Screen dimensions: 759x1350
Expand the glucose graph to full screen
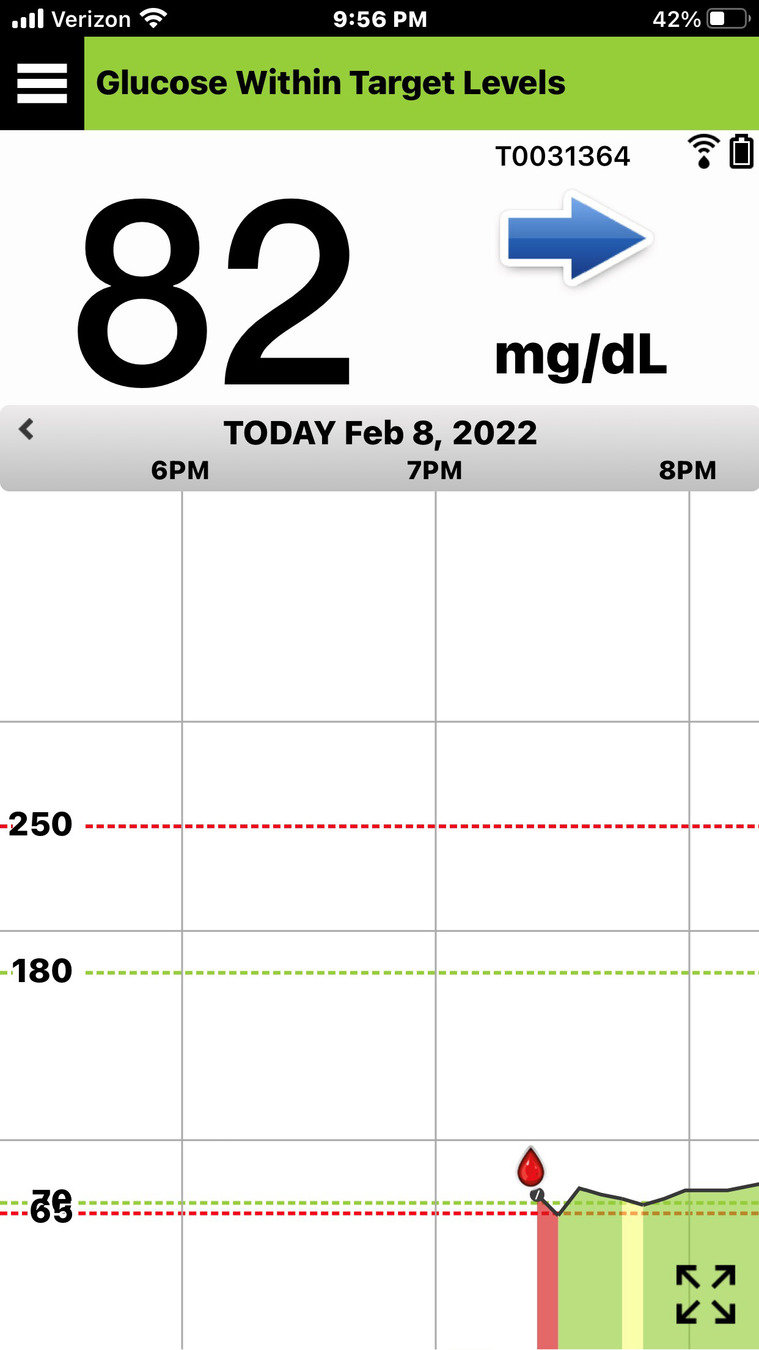click(x=706, y=1294)
